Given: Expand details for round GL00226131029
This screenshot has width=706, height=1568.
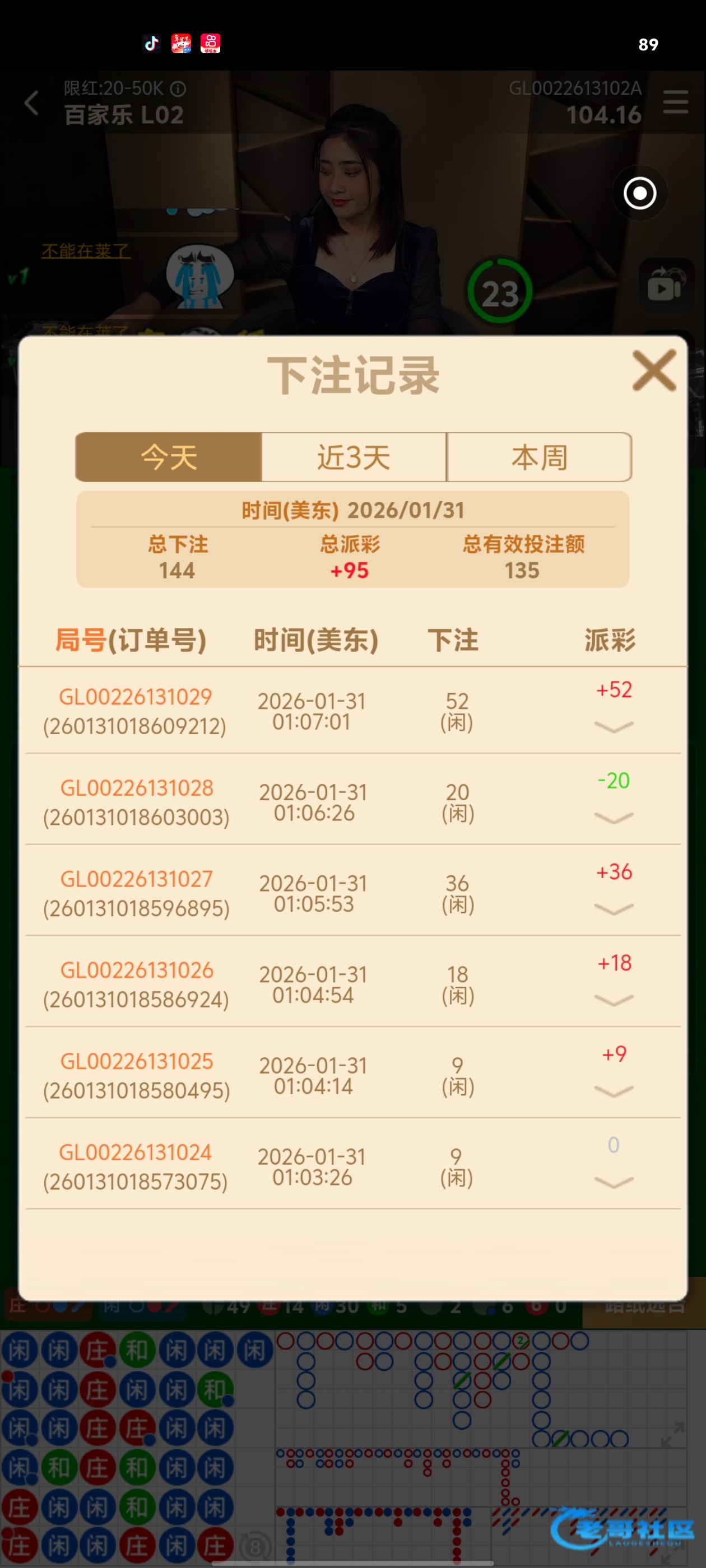Looking at the screenshot, I should point(614,727).
